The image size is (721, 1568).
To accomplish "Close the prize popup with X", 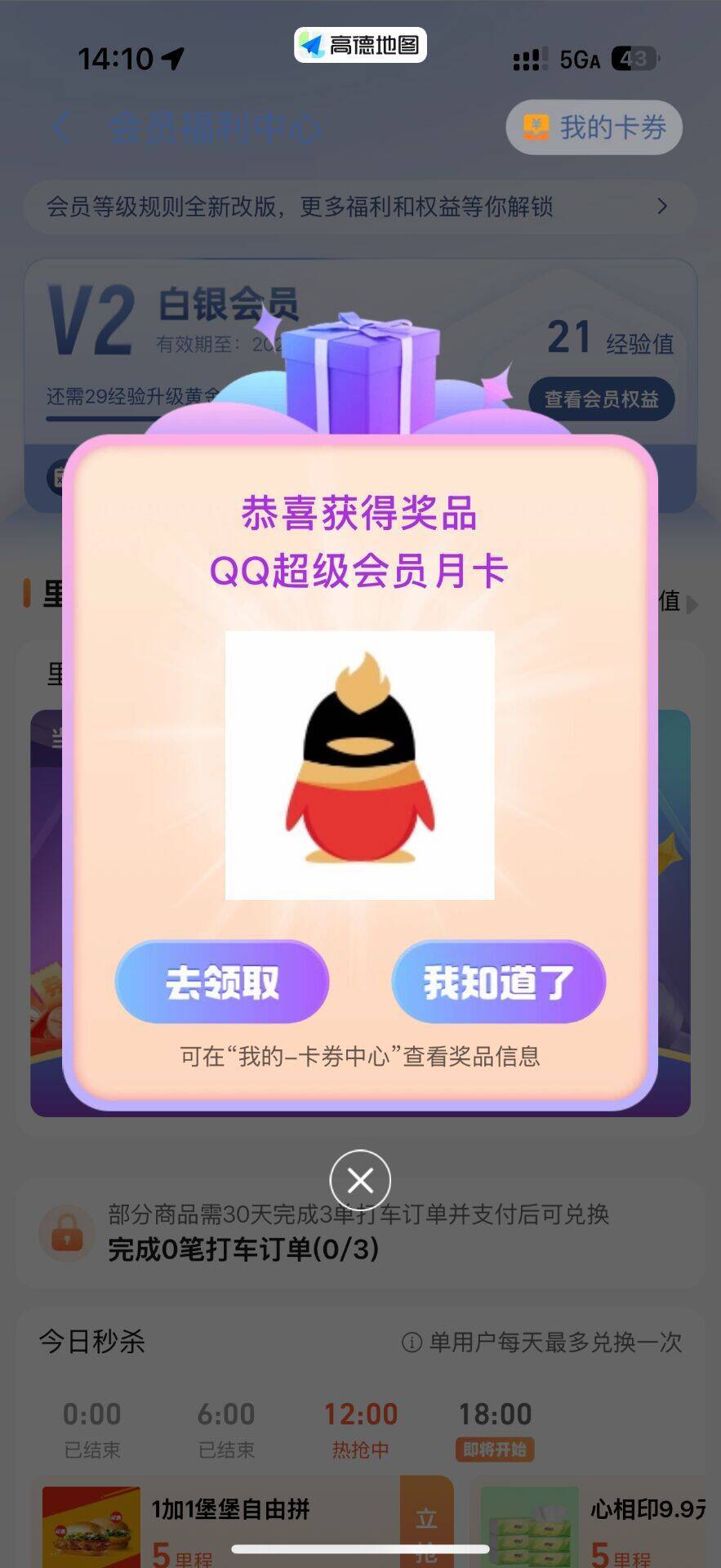I will click(360, 1180).
